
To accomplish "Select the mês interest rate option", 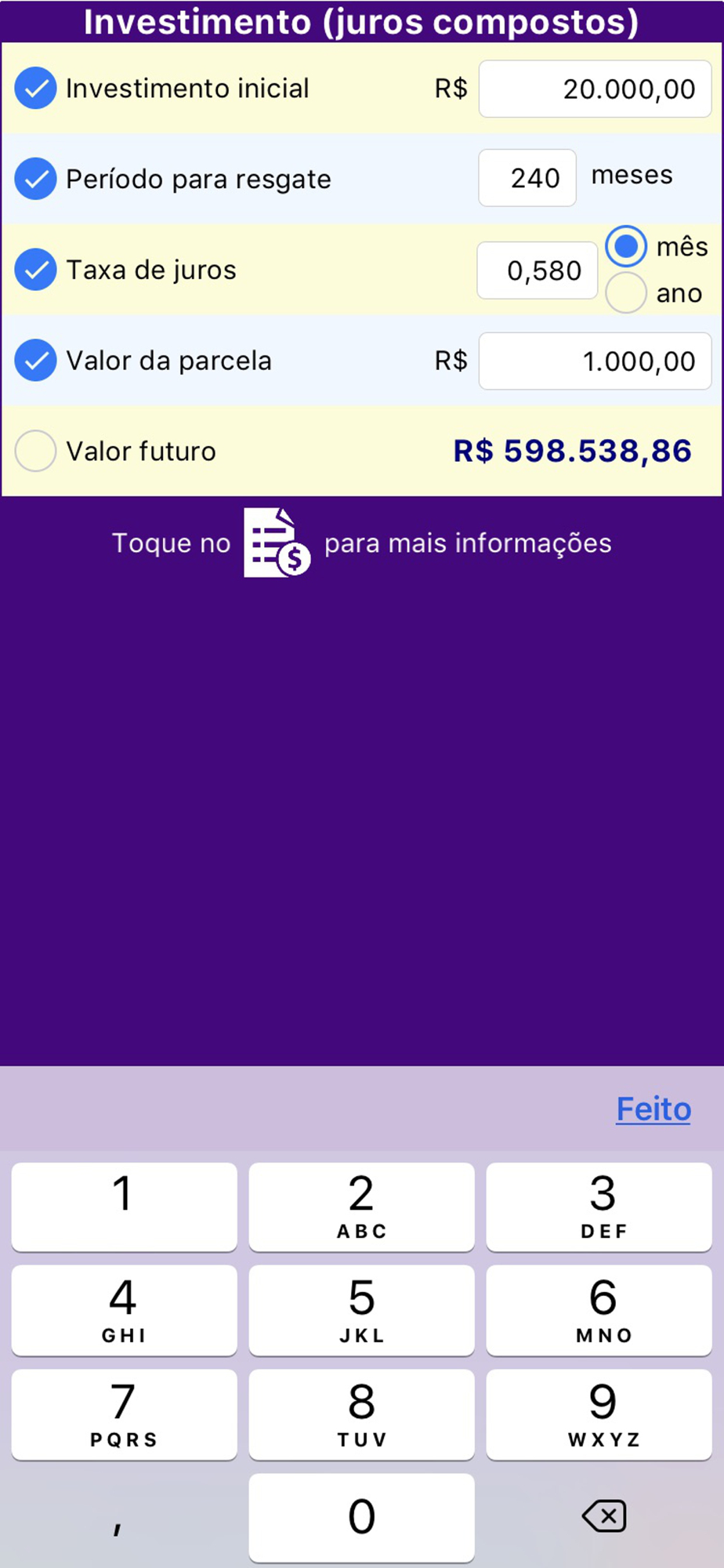I will [x=625, y=246].
